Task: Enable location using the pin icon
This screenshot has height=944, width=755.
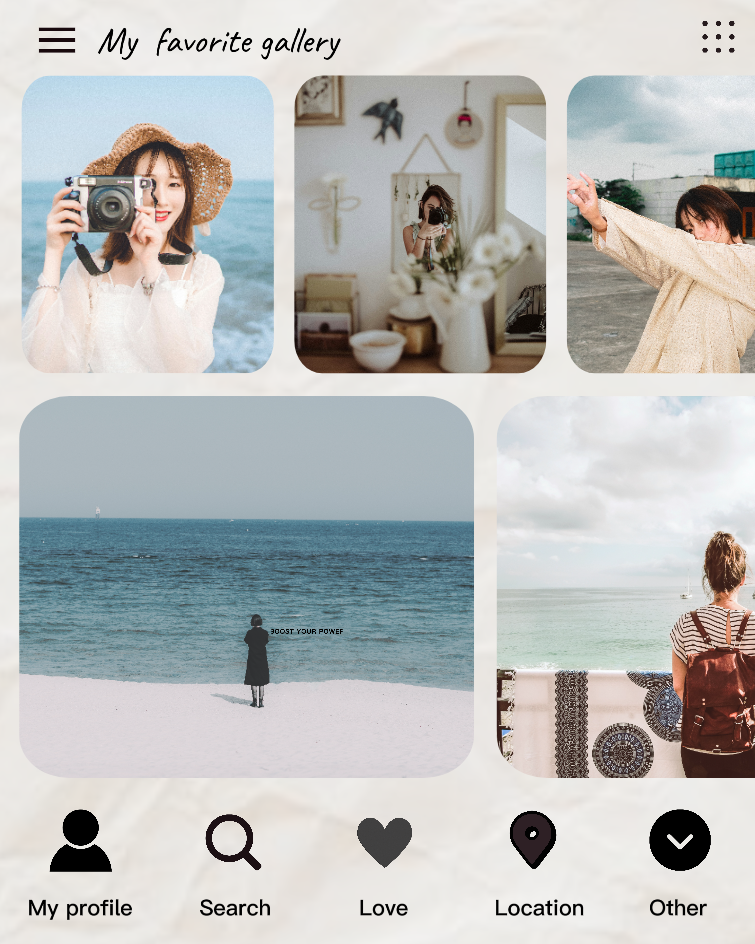Action: pyautogui.click(x=533, y=840)
